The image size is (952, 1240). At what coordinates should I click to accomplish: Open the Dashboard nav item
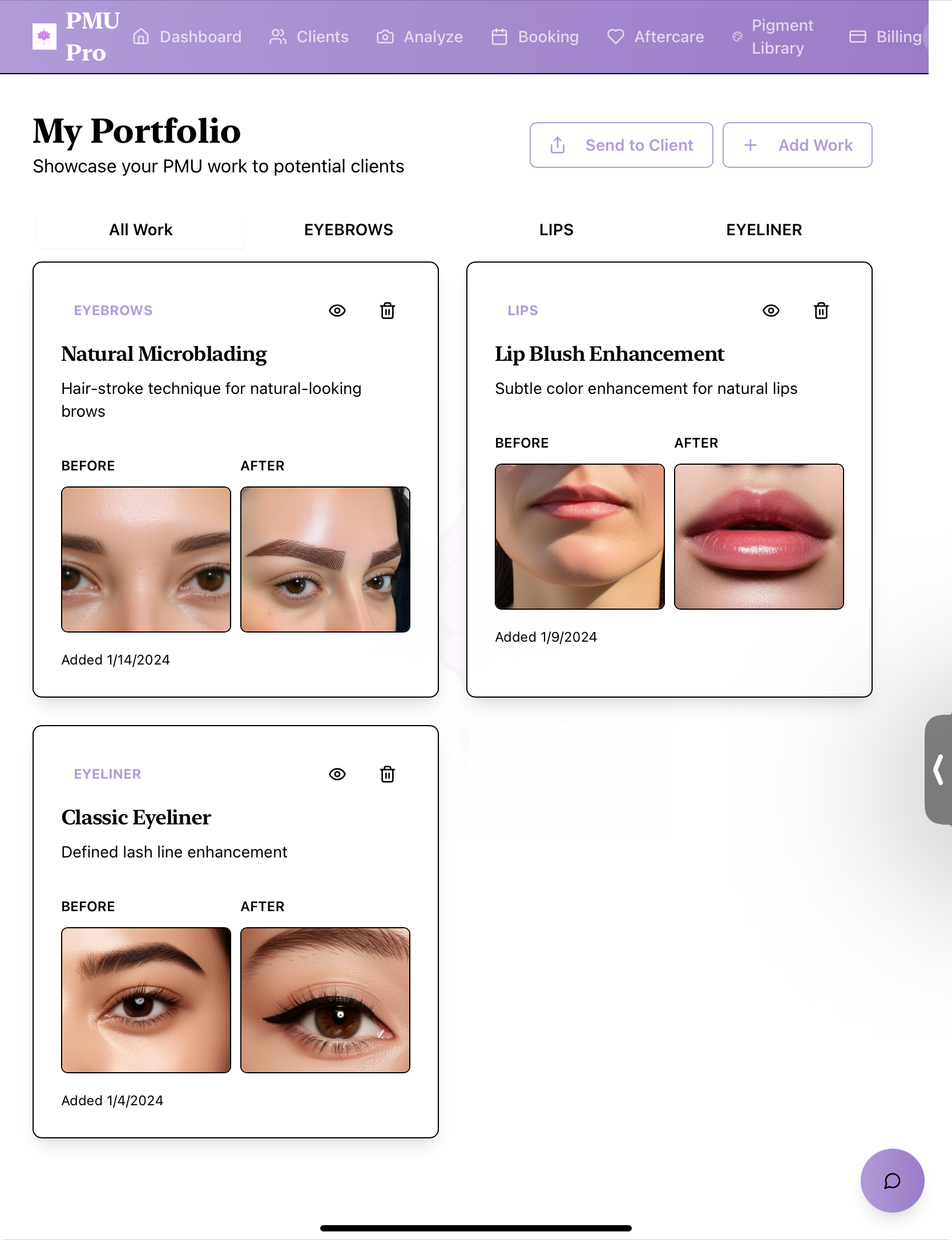pyautogui.click(x=187, y=37)
